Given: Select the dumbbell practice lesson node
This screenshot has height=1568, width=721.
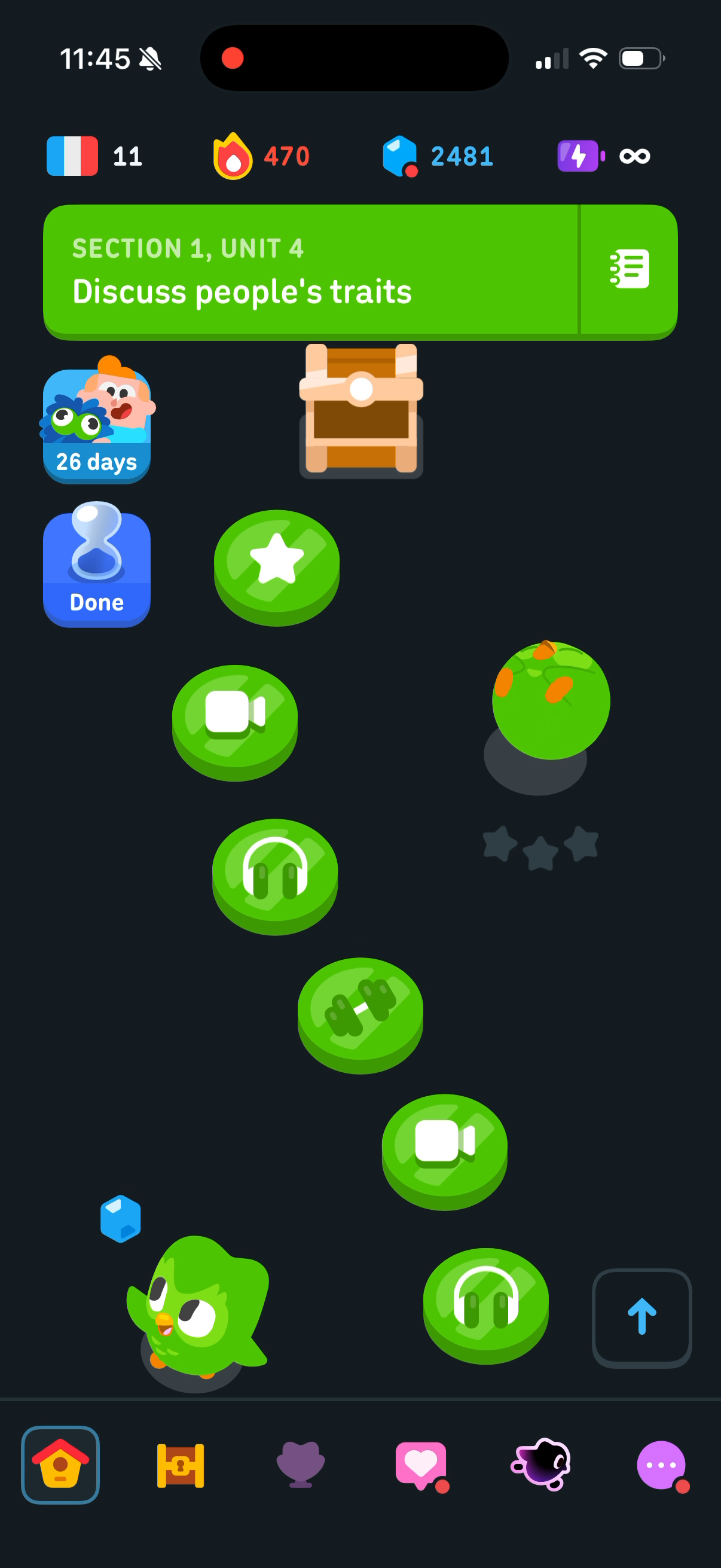Looking at the screenshot, I should pos(360,1014).
